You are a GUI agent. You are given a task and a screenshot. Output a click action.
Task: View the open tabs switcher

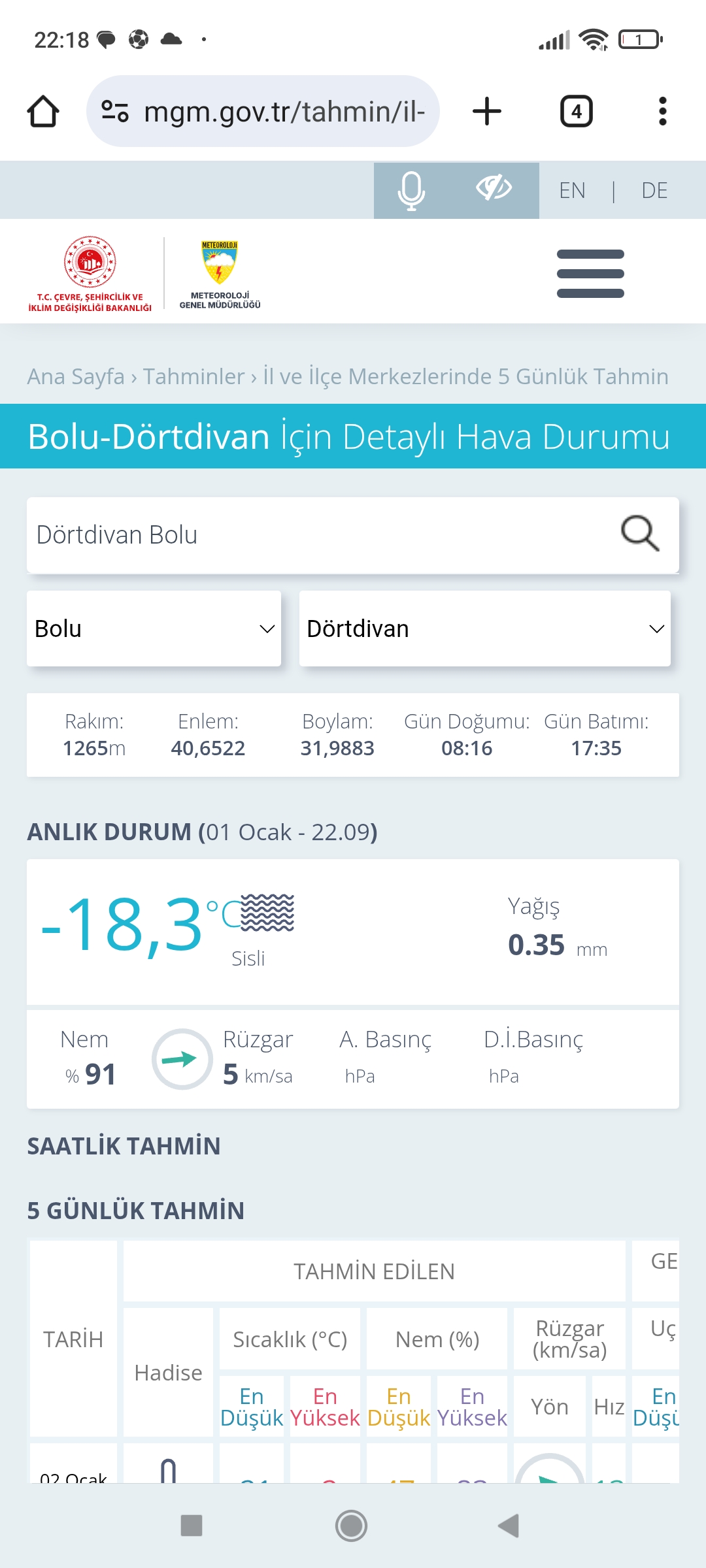pos(576,111)
